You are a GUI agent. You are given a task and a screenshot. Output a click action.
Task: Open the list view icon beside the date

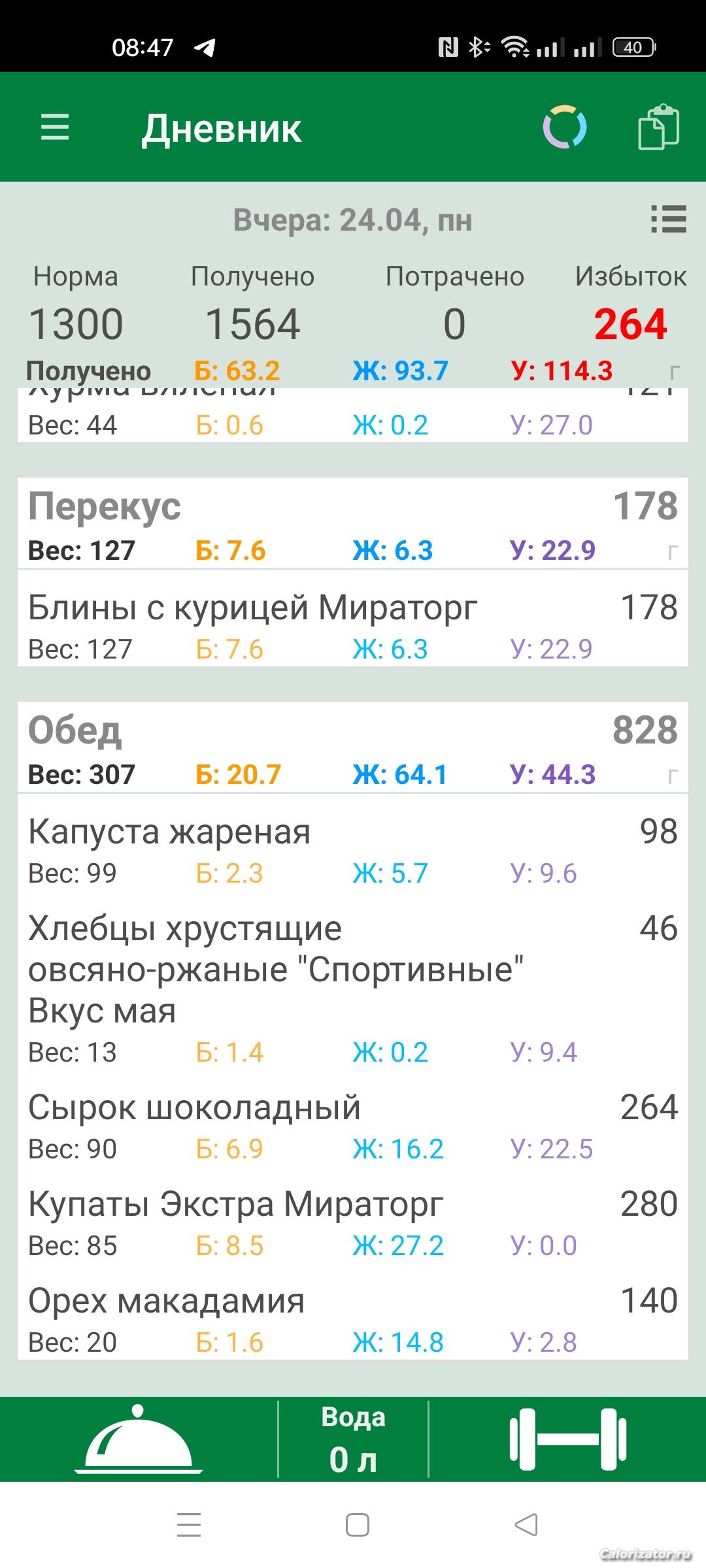pos(668,220)
